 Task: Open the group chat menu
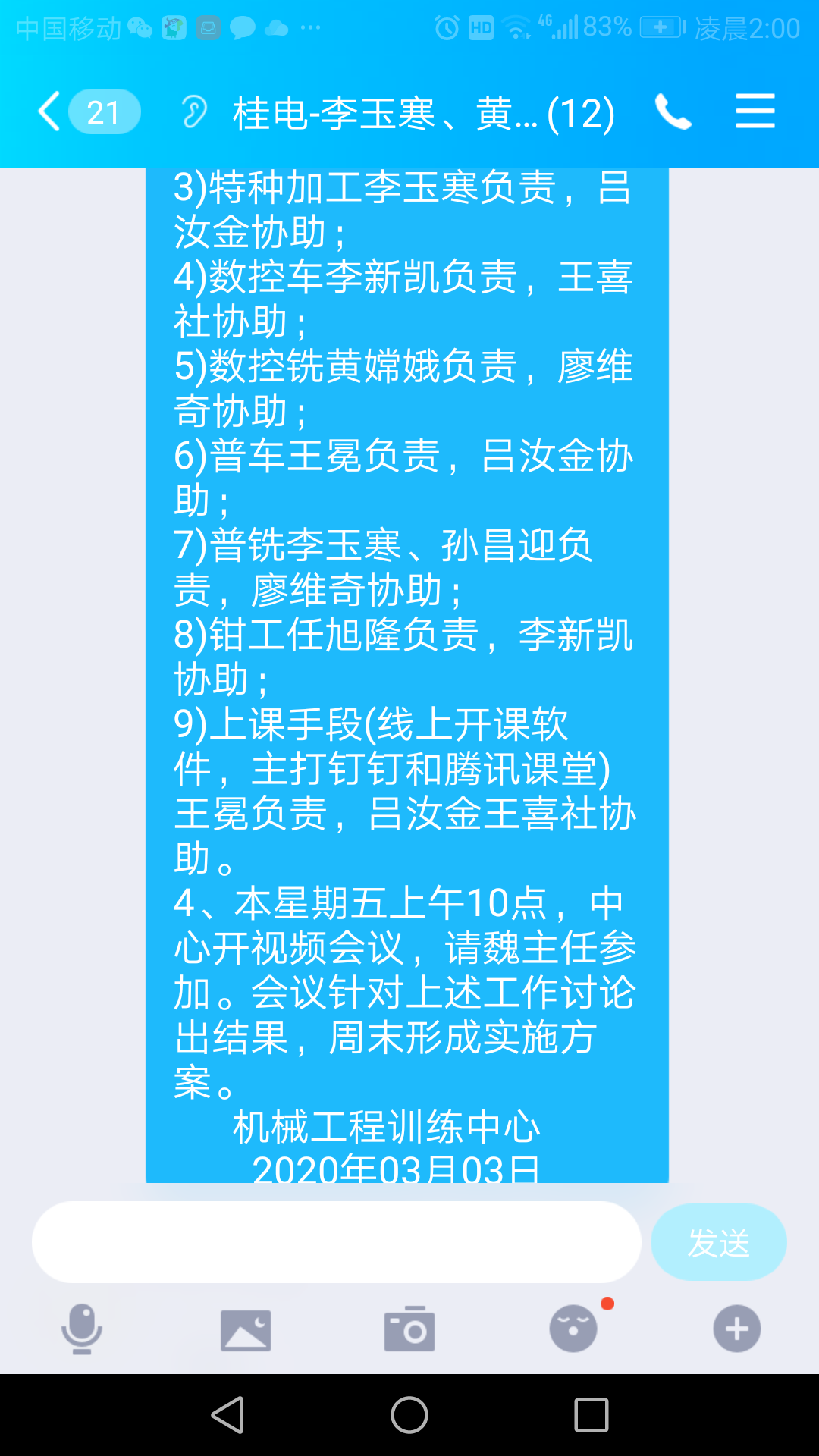click(755, 111)
